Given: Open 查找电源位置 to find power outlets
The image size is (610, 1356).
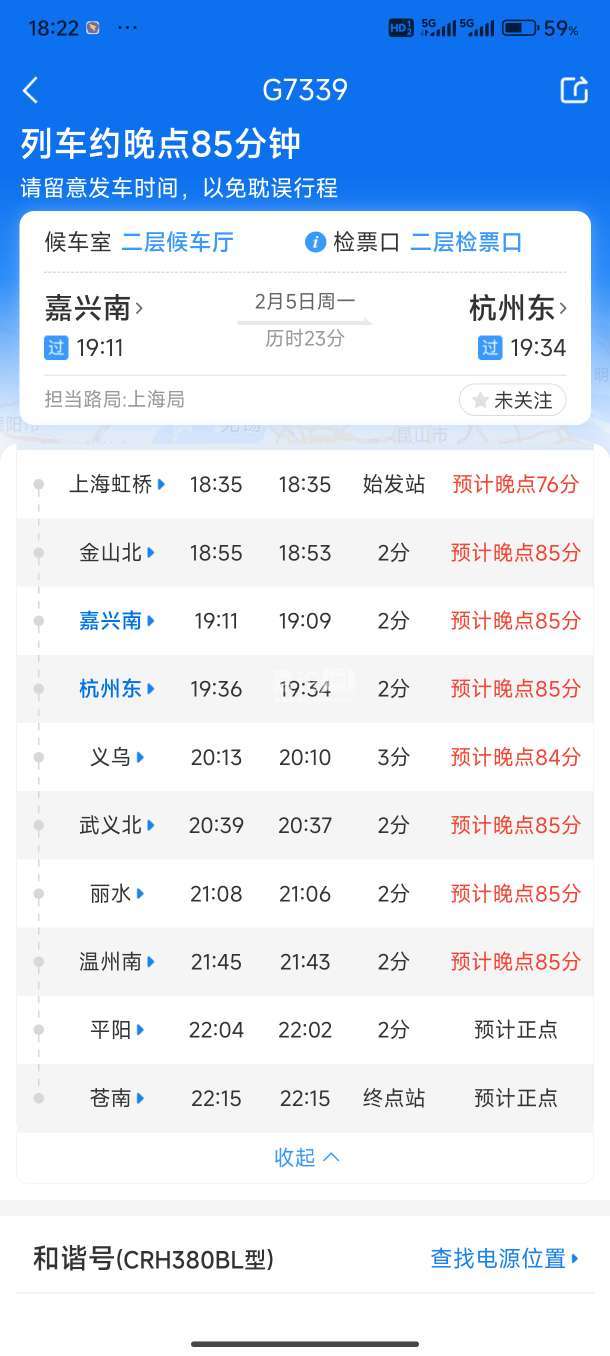Looking at the screenshot, I should [505, 1258].
